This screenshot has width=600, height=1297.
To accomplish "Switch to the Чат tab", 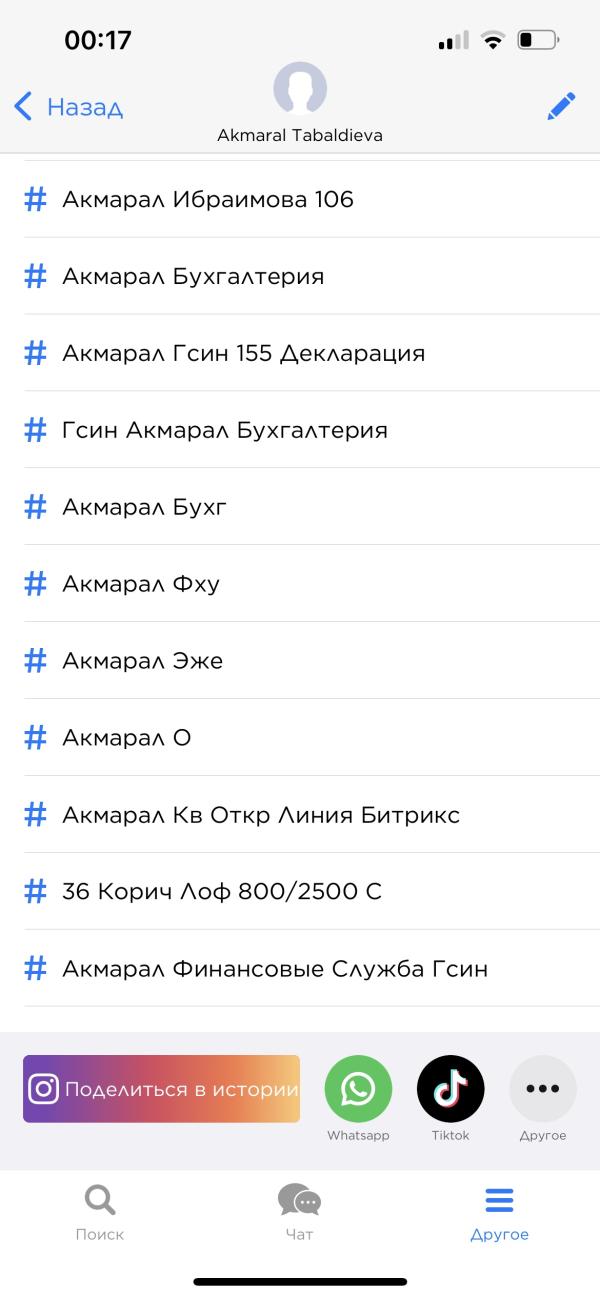I will coord(299,1211).
